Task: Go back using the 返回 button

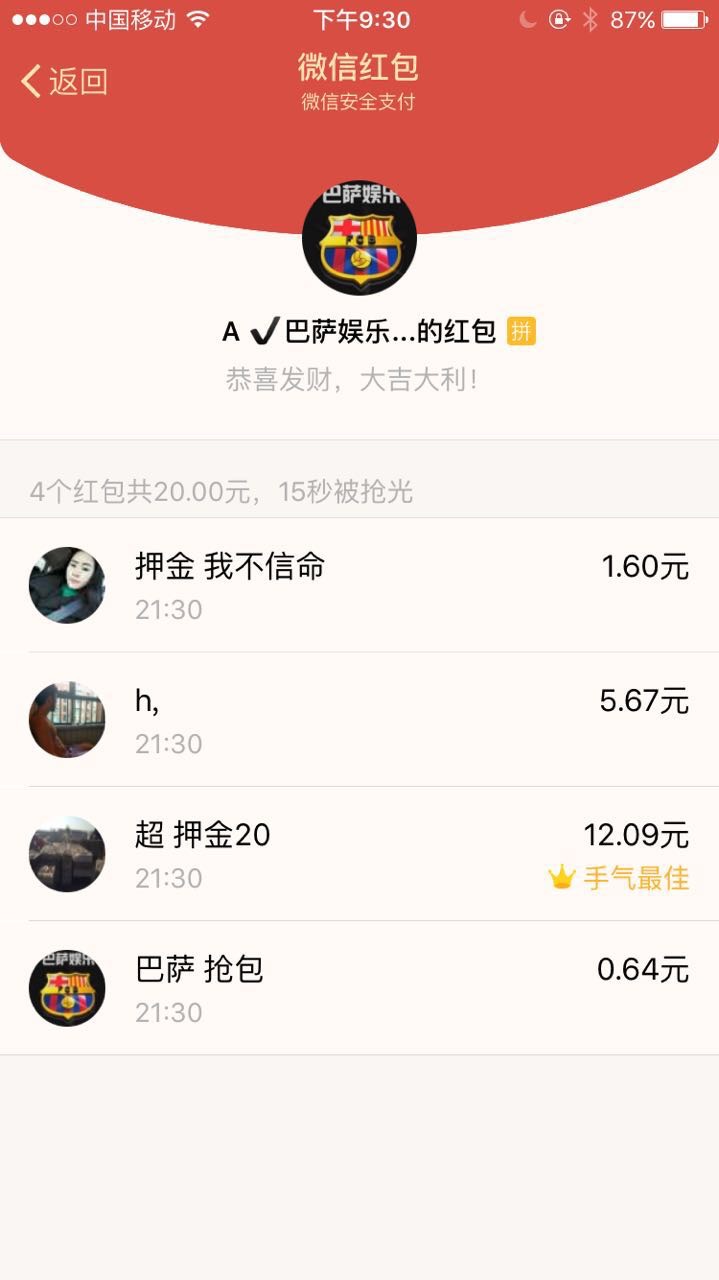Action: (65, 81)
